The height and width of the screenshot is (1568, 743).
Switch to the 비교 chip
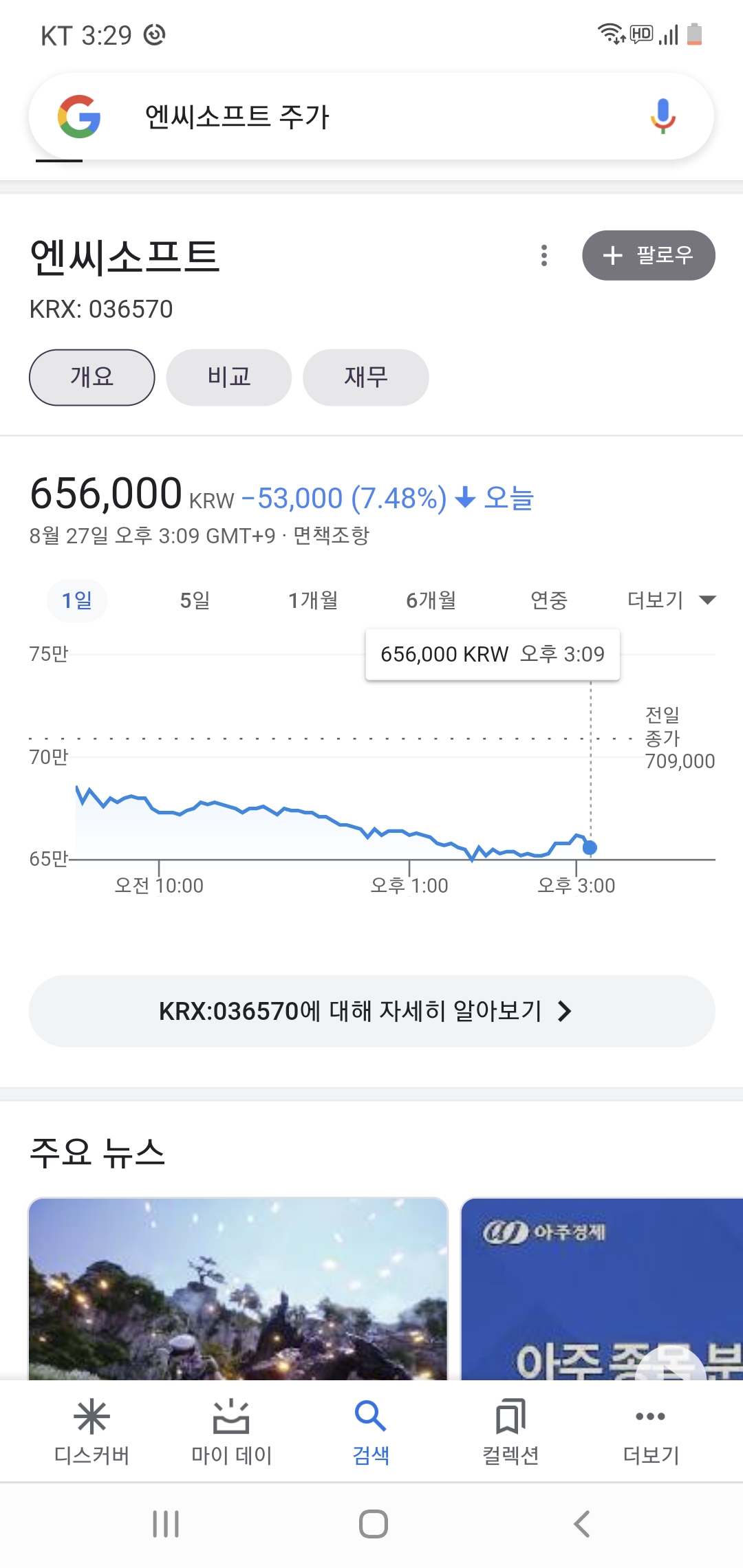[x=228, y=378]
